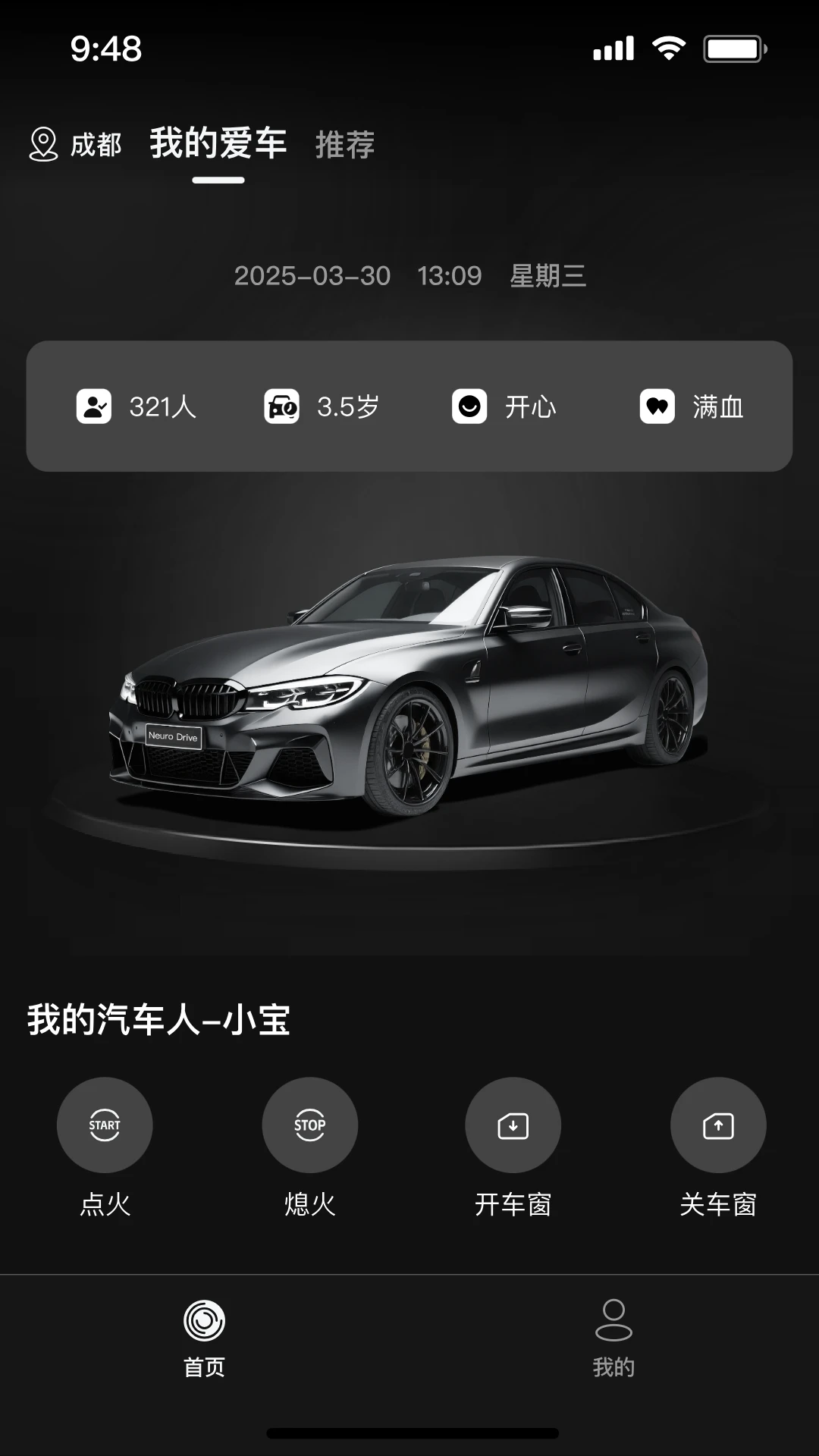This screenshot has height=1456, width=819.
Task: Tap the STOP icon to shut off engine
Action: tap(309, 1125)
